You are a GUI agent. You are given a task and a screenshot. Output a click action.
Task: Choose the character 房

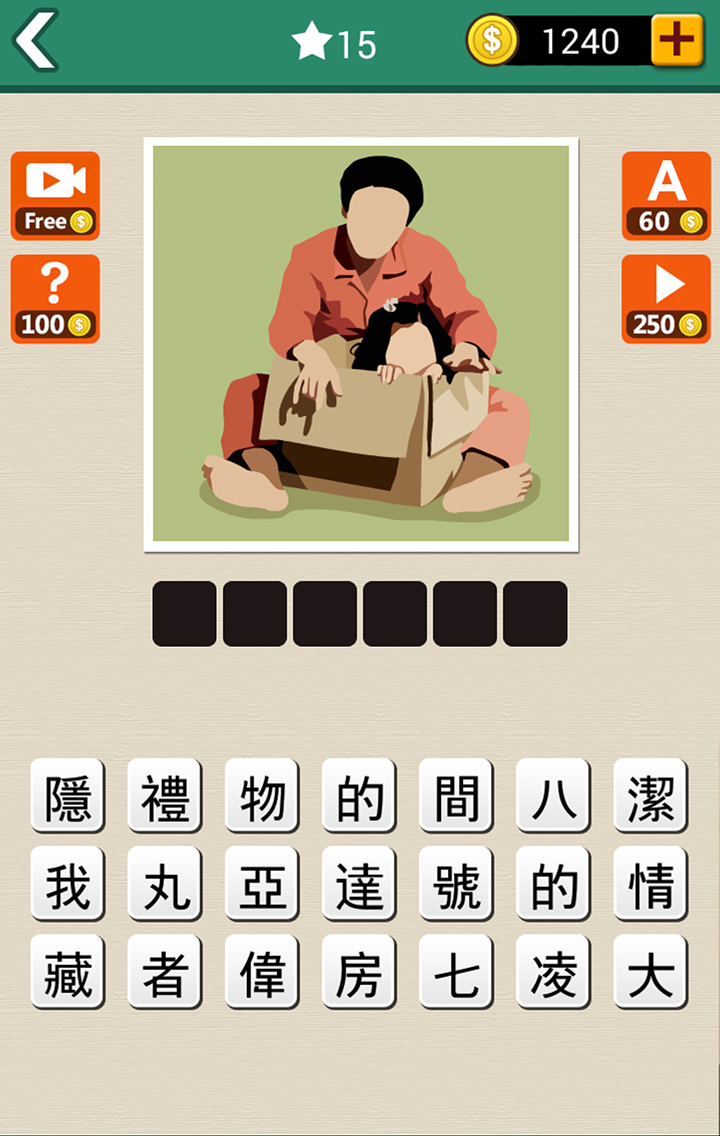359,971
